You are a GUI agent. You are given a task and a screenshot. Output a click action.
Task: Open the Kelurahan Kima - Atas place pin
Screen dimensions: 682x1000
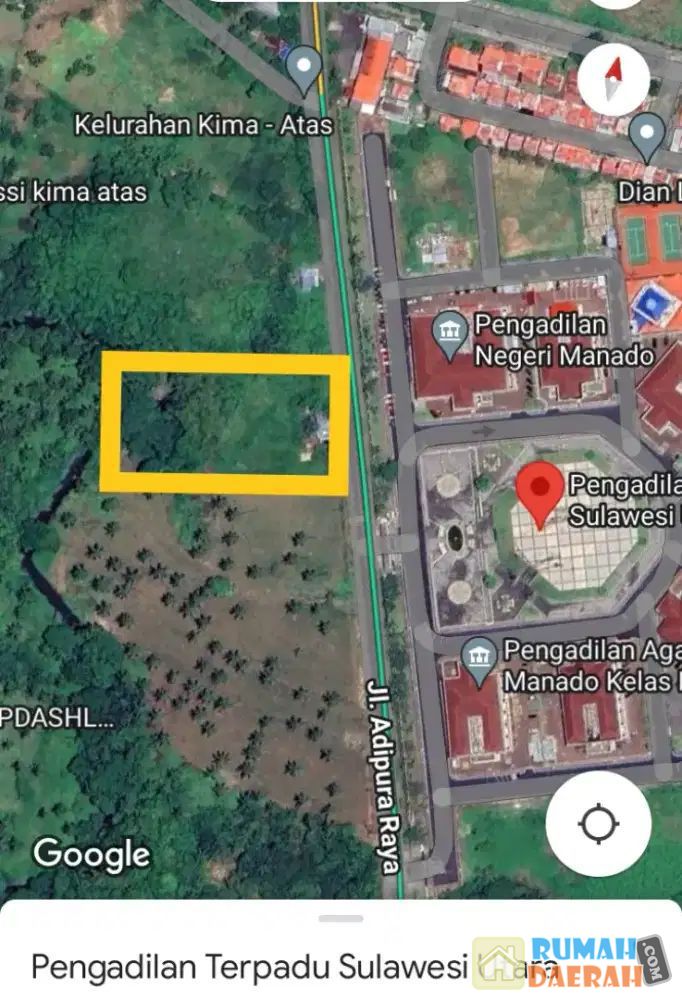303,70
